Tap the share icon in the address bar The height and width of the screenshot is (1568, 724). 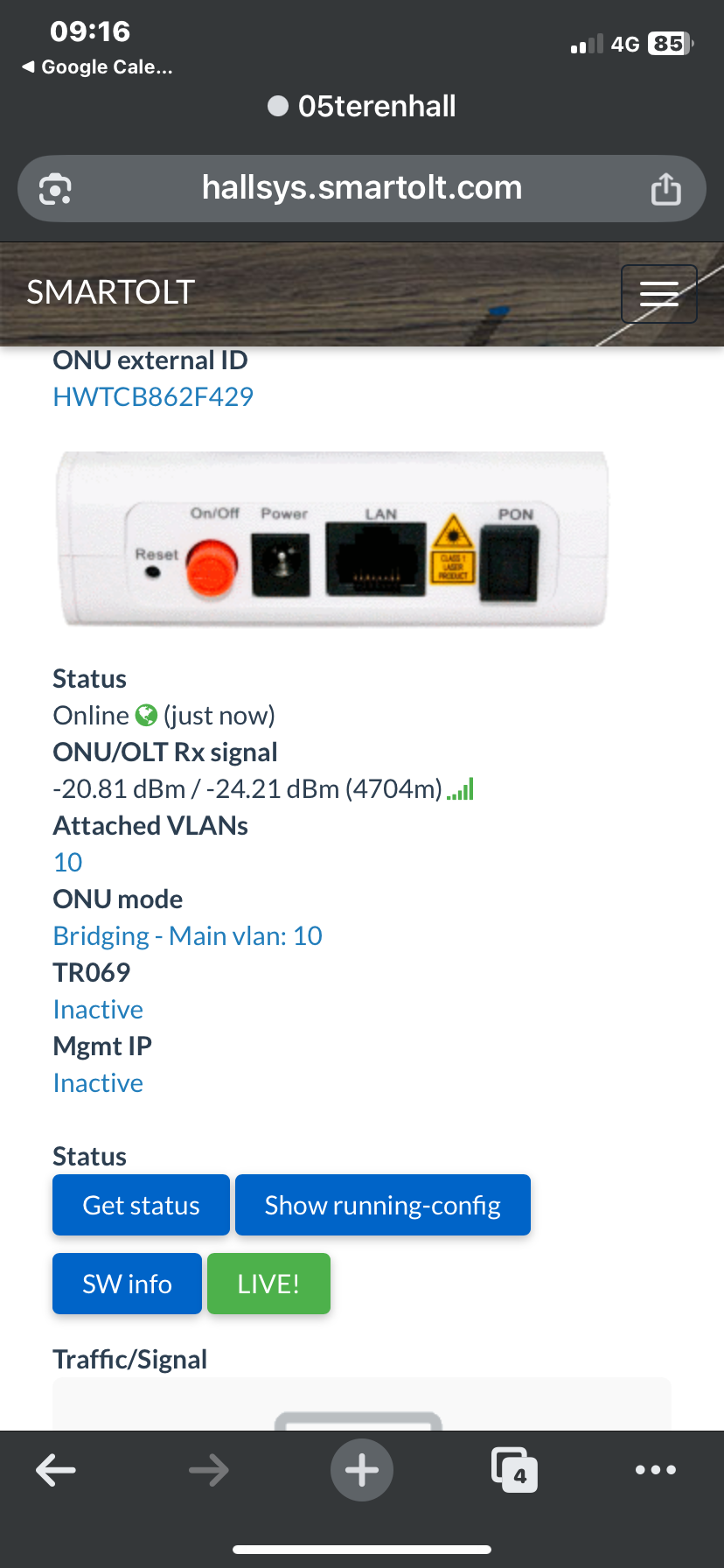pos(665,188)
